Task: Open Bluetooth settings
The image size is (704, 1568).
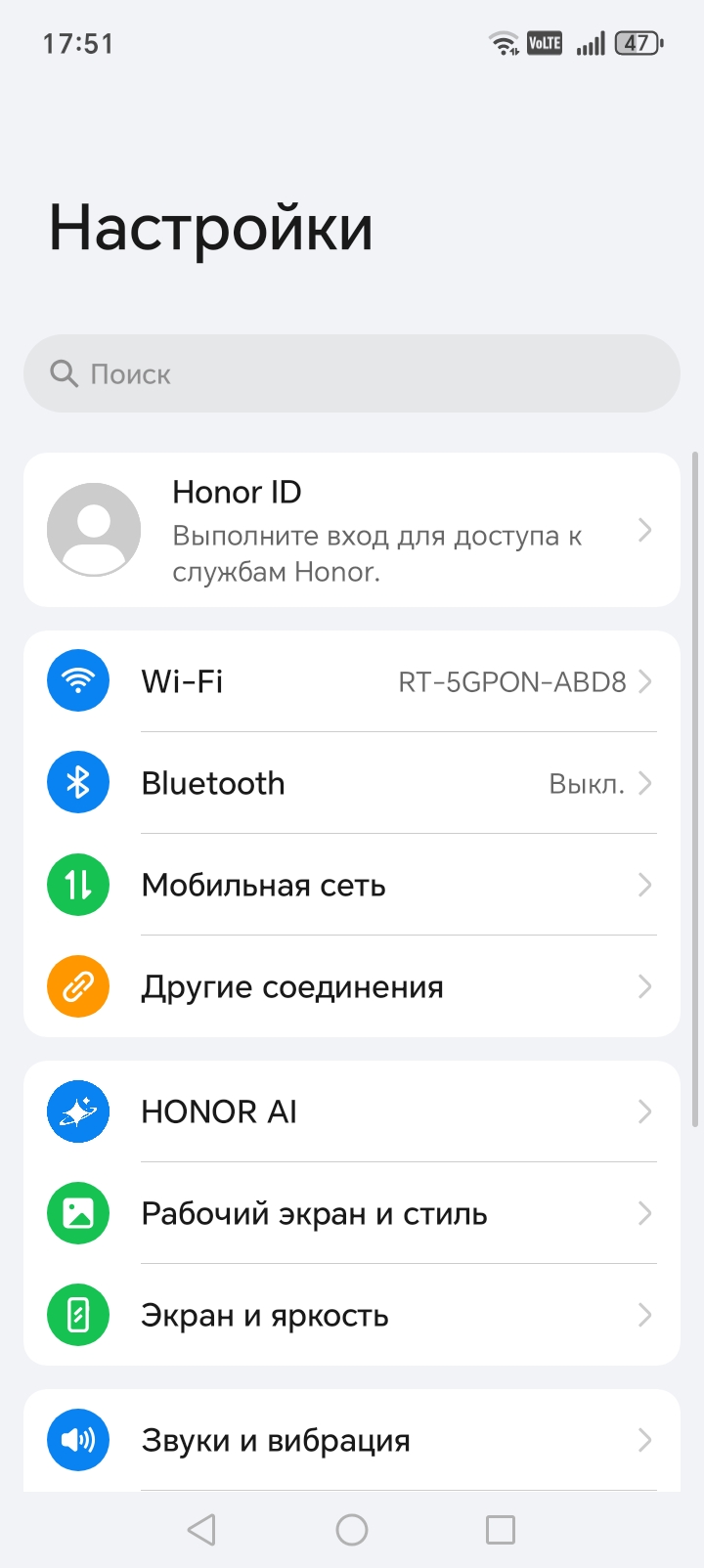Action: (x=352, y=783)
